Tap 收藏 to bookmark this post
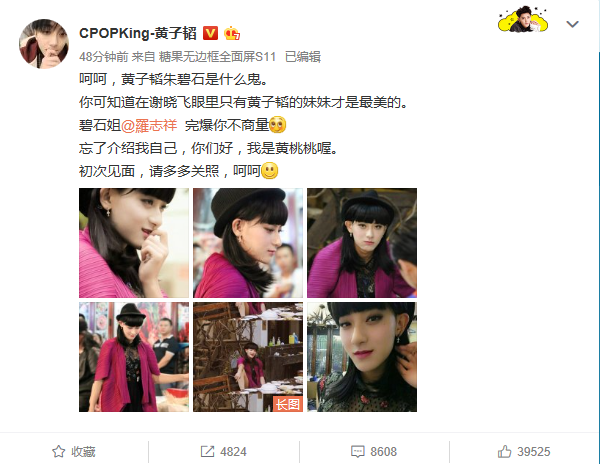The width and height of the screenshot is (600, 464). point(74,451)
